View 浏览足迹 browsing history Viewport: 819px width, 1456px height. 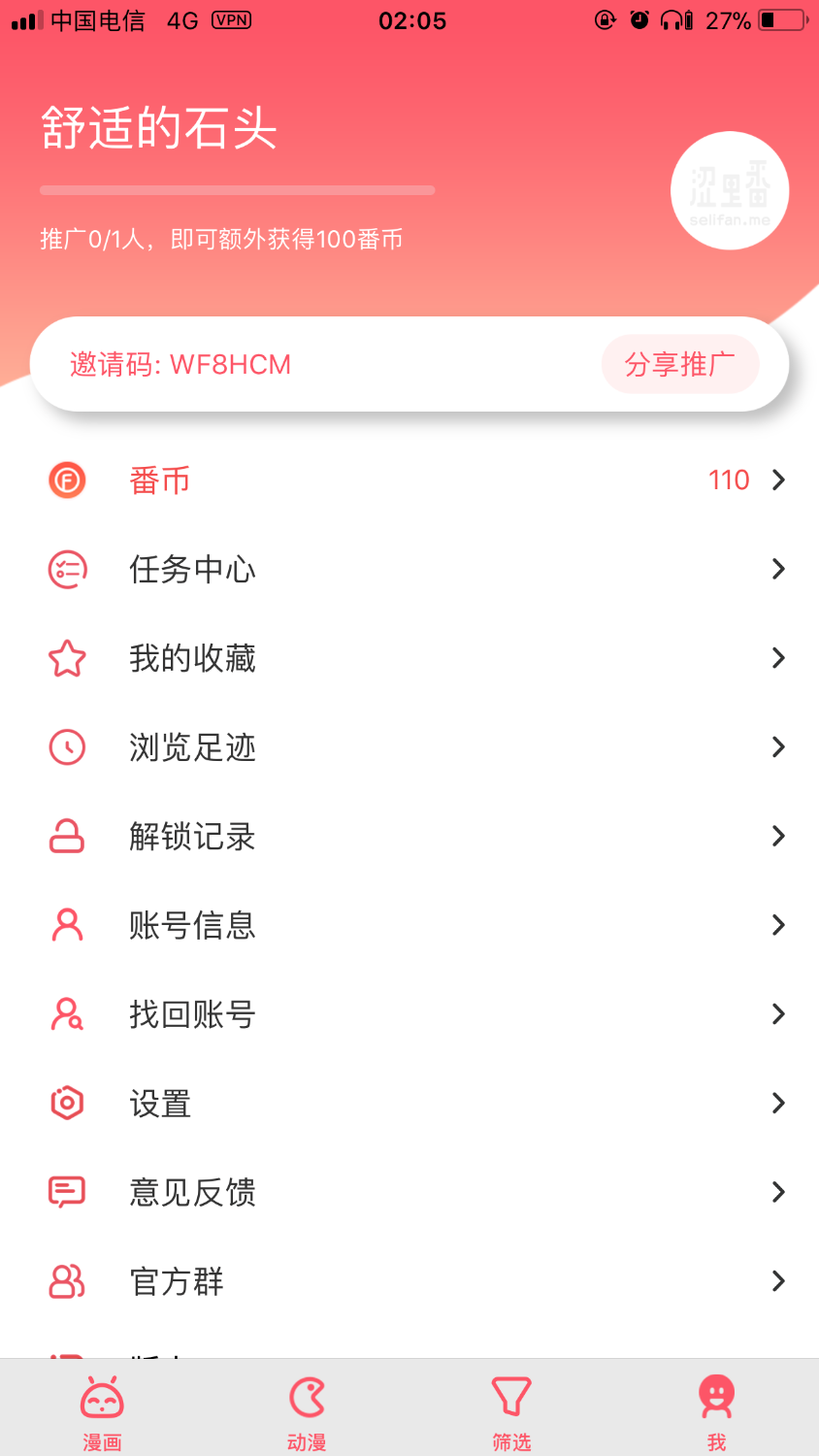tap(409, 747)
